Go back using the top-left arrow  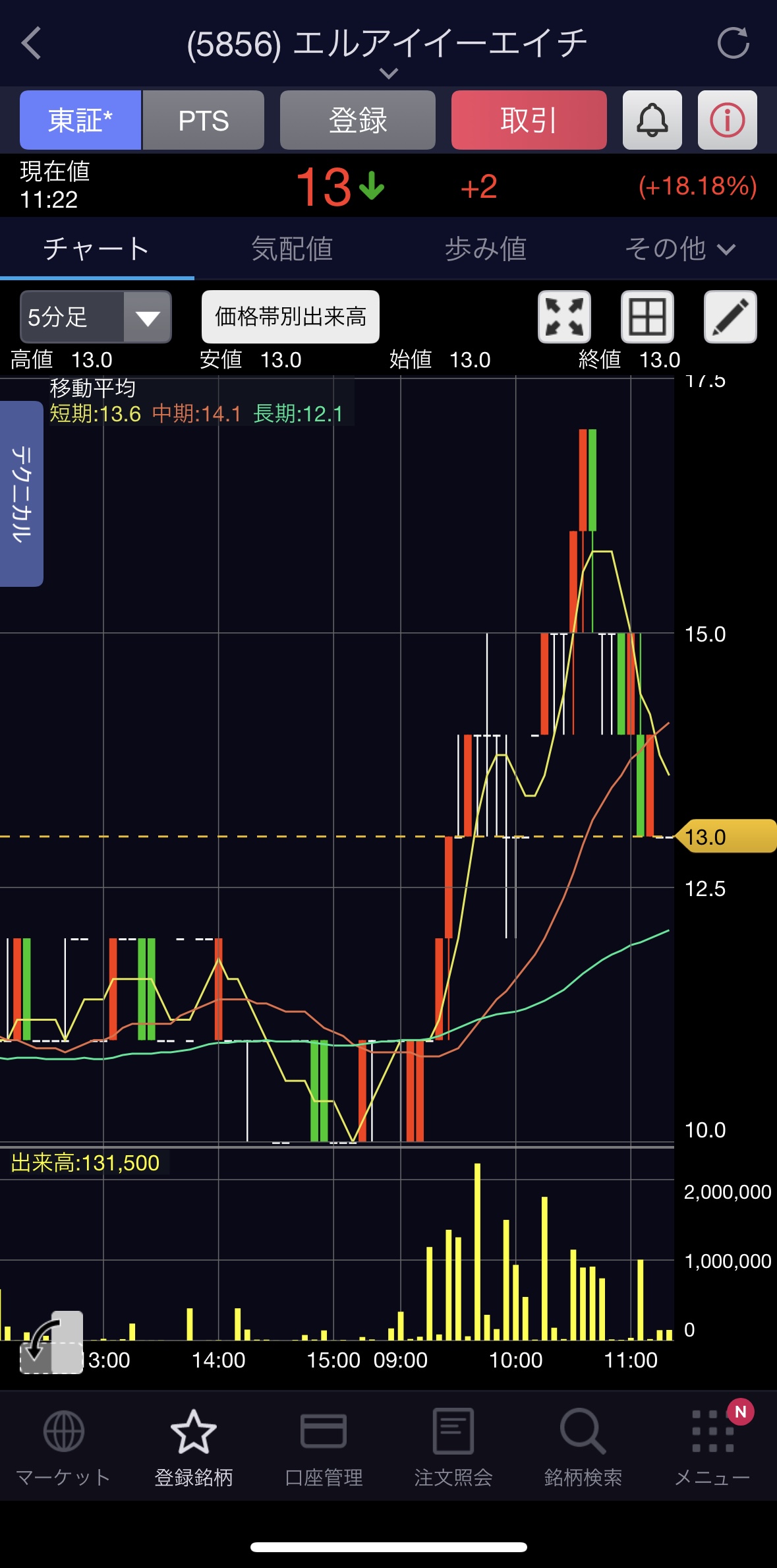[31, 44]
